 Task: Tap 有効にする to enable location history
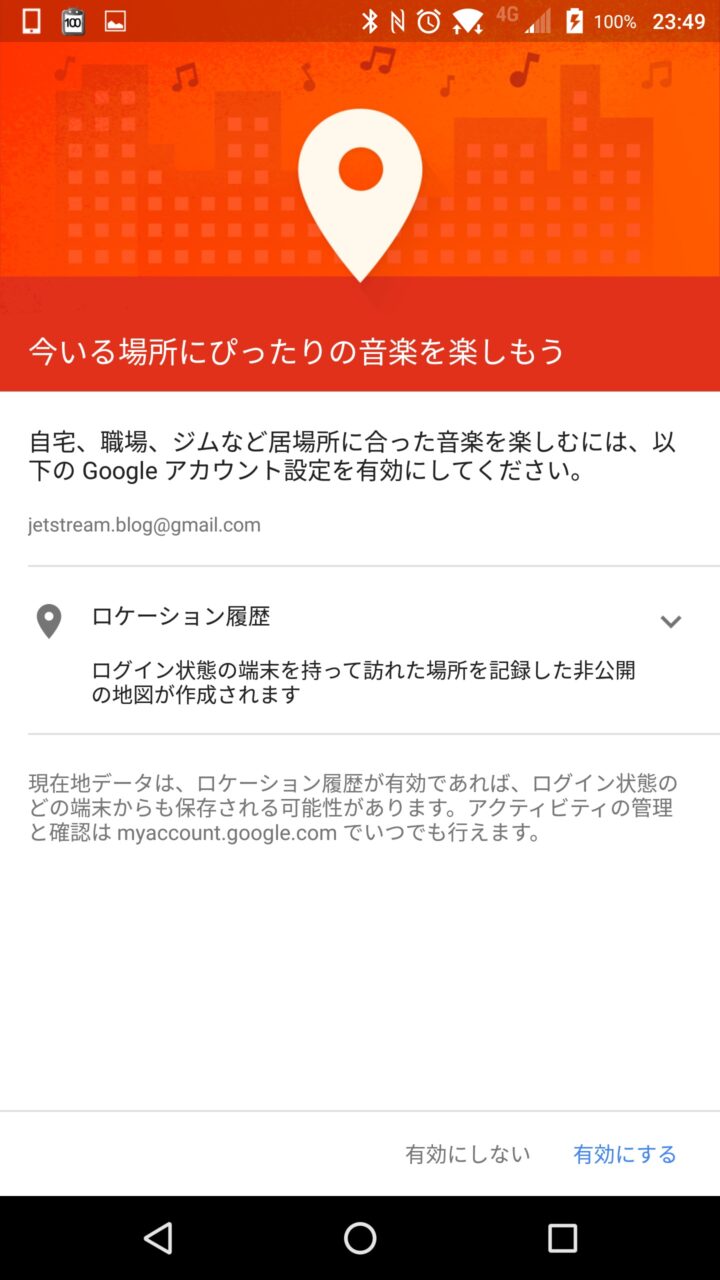pyautogui.click(x=624, y=1154)
